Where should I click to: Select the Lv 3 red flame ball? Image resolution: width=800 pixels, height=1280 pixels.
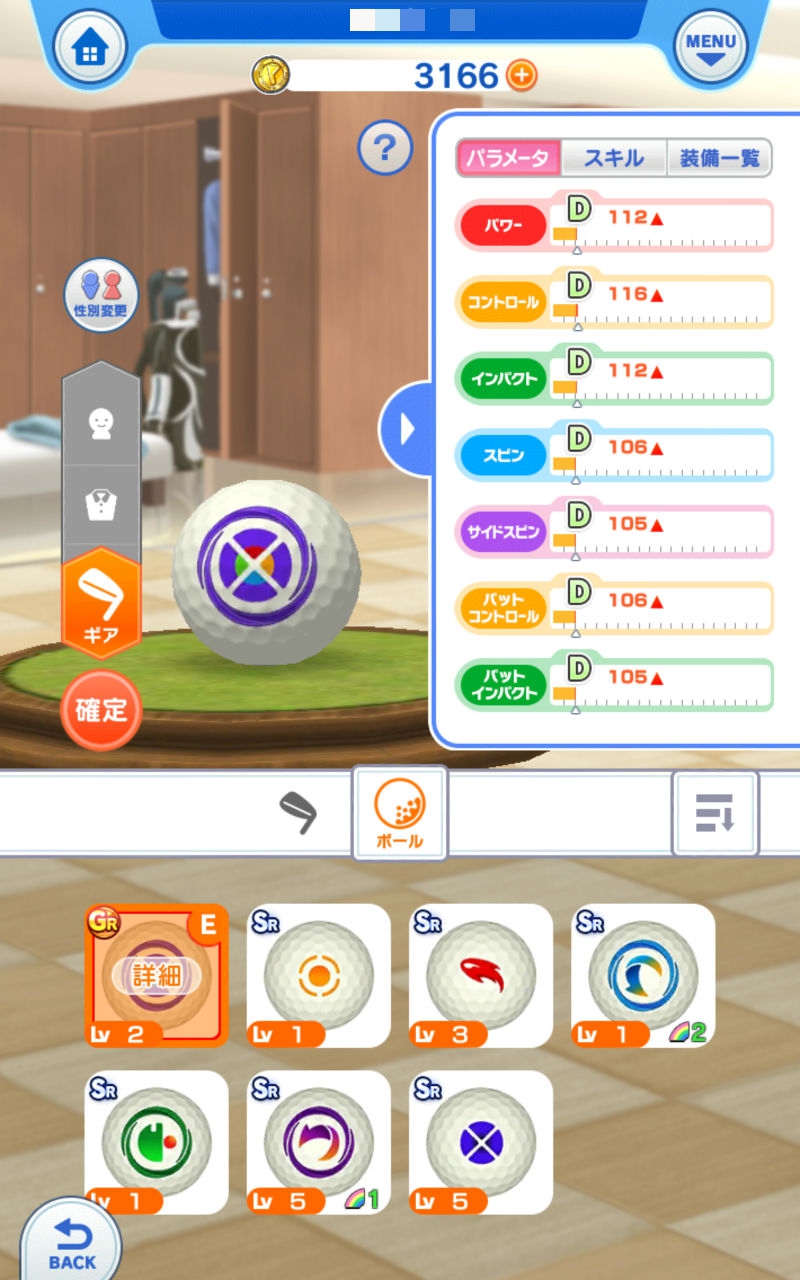point(481,975)
